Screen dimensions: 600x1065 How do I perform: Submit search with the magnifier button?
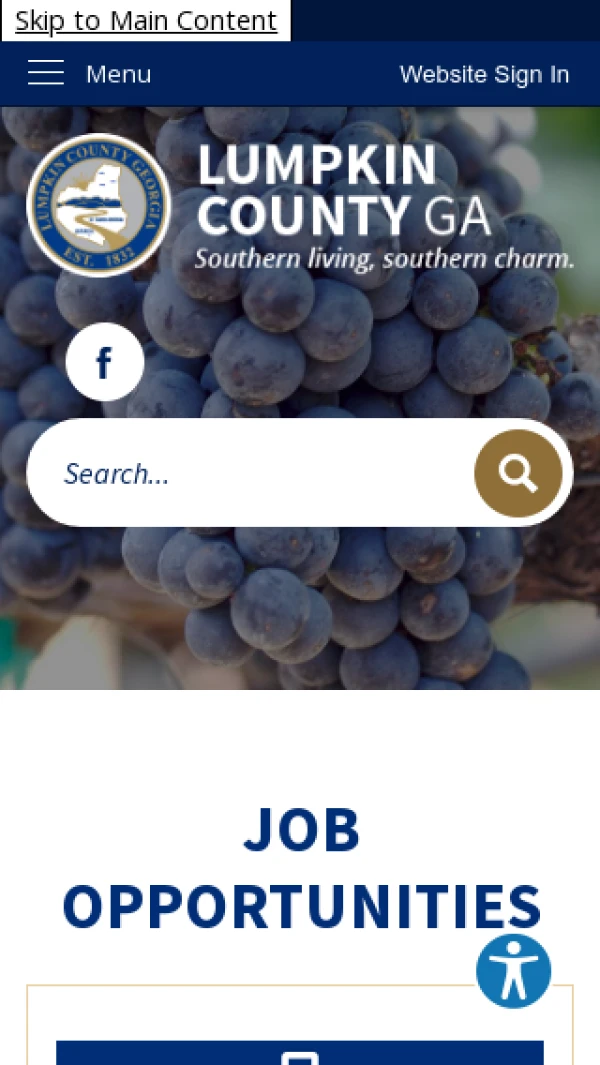(518, 473)
